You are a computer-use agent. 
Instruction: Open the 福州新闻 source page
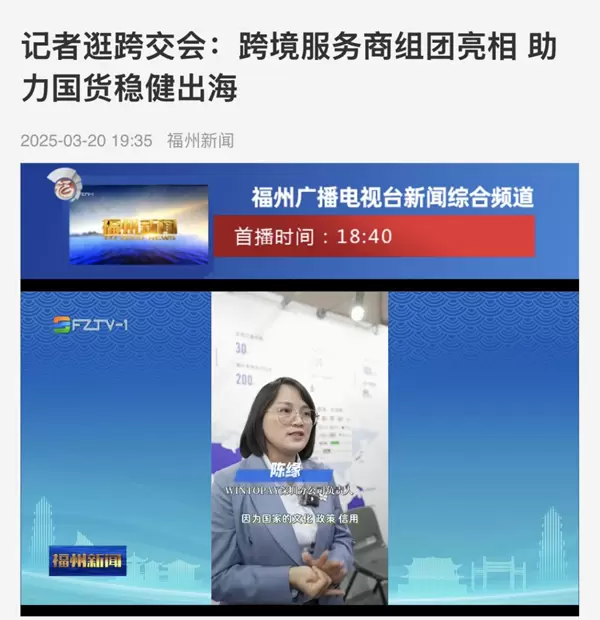(x=201, y=140)
